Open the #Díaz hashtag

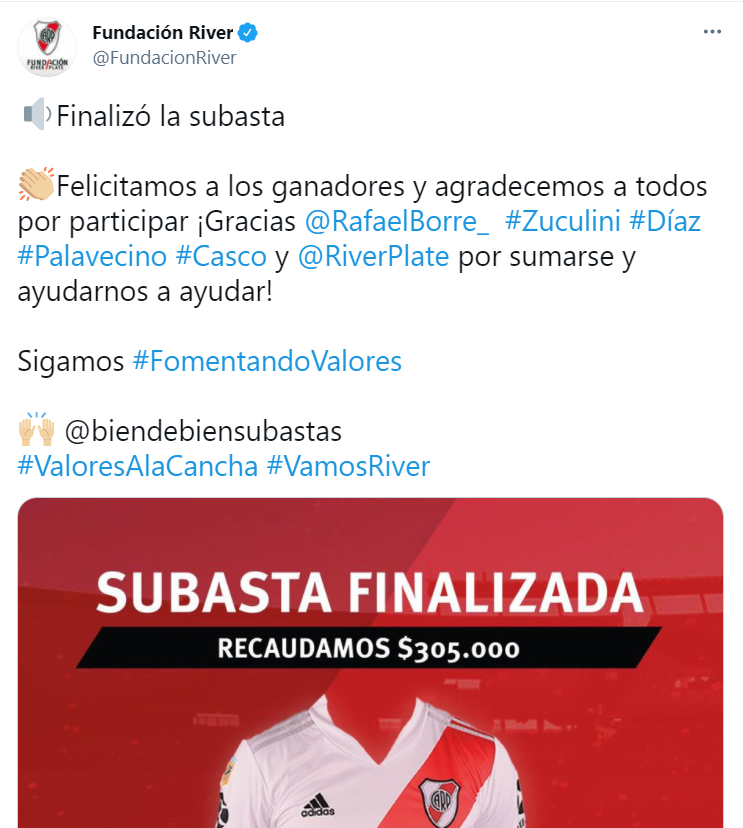pos(665,221)
